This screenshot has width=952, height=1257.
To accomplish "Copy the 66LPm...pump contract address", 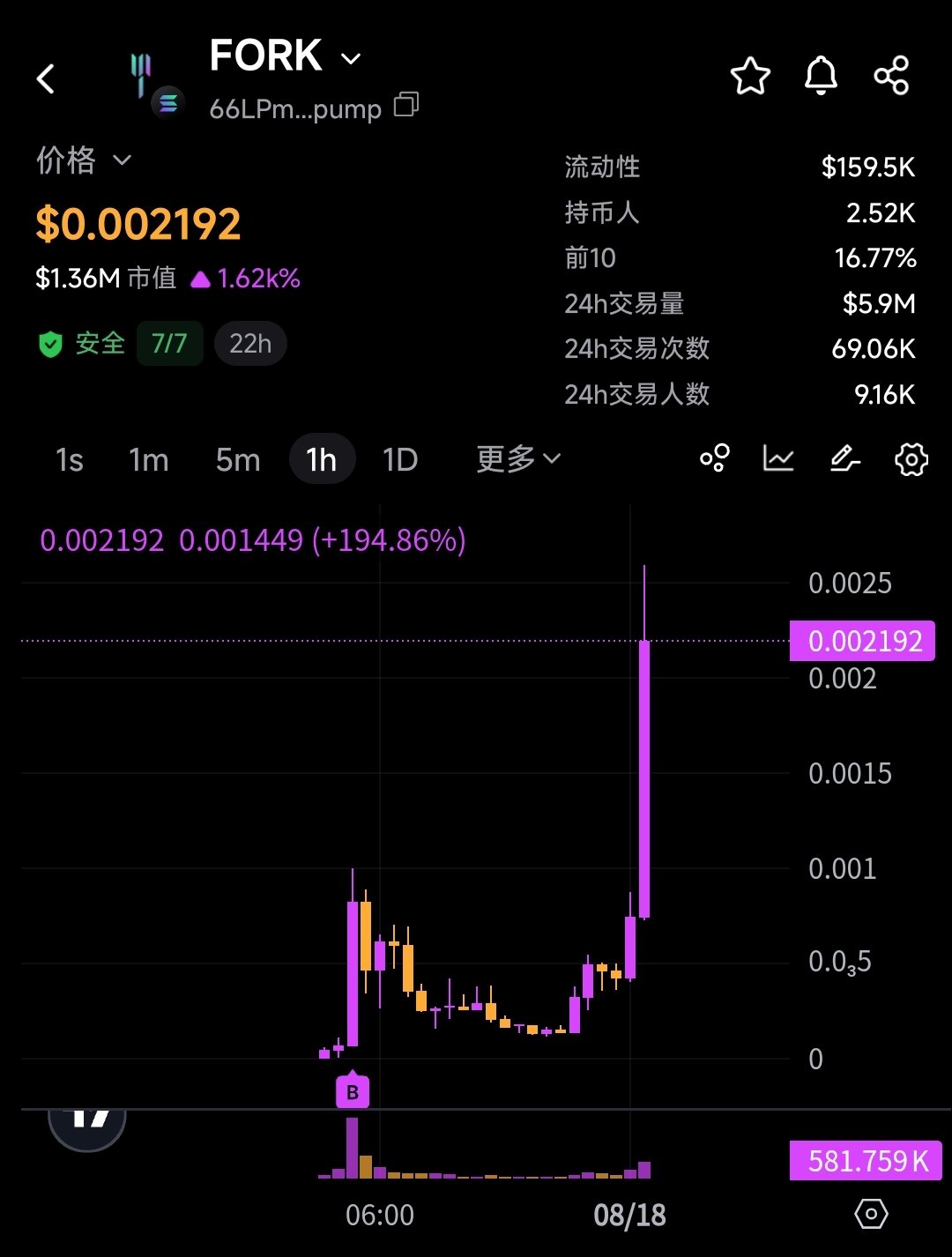I will coord(406,105).
